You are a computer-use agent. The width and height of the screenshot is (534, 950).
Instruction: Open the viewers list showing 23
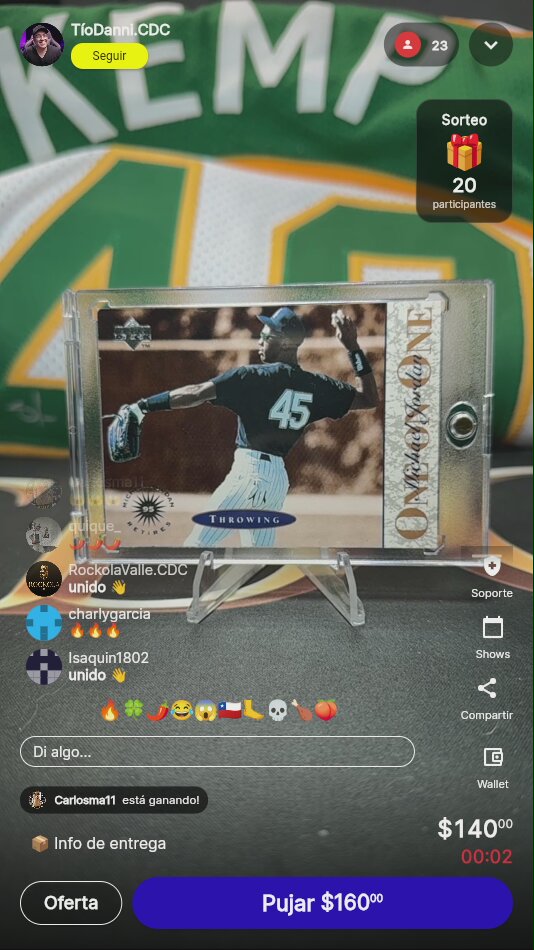click(x=421, y=45)
